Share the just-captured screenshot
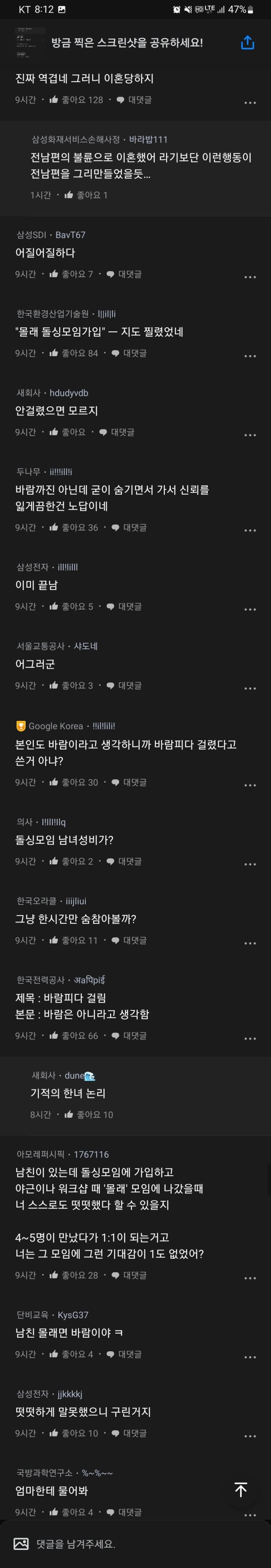 (247, 42)
